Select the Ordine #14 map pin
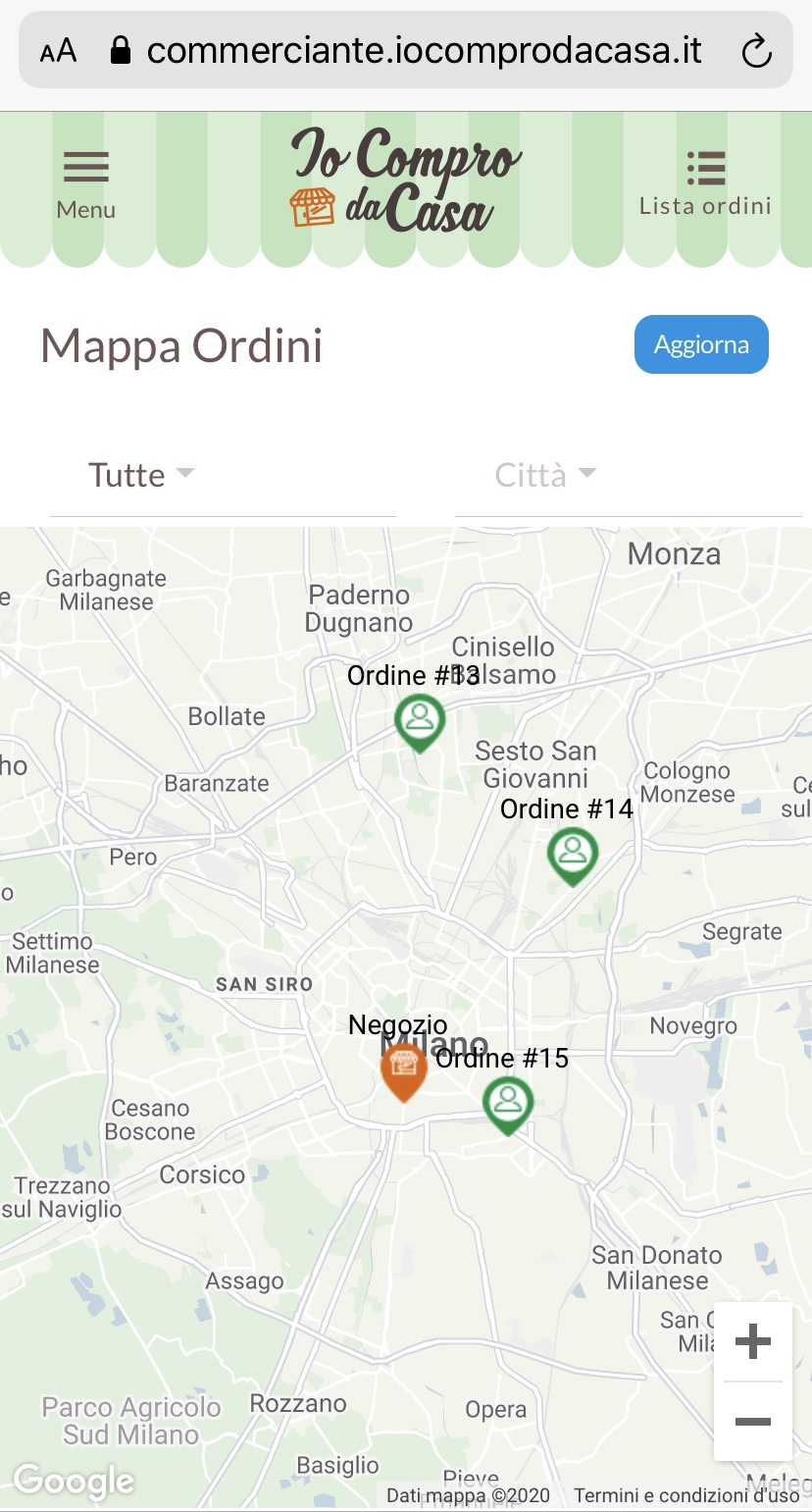Image resolution: width=812 pixels, height=1512 pixels. pyautogui.click(x=573, y=855)
